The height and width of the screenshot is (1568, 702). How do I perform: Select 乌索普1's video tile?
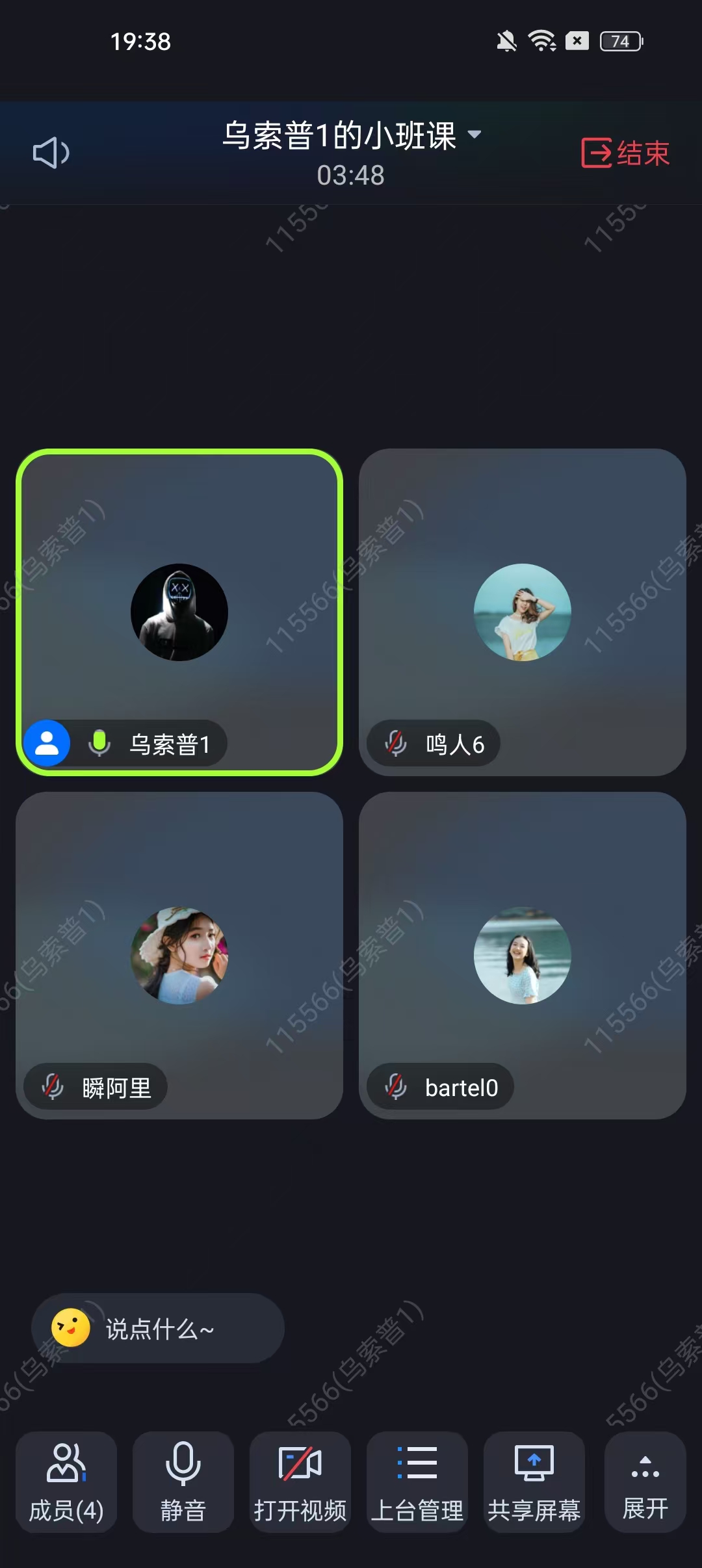tap(179, 612)
